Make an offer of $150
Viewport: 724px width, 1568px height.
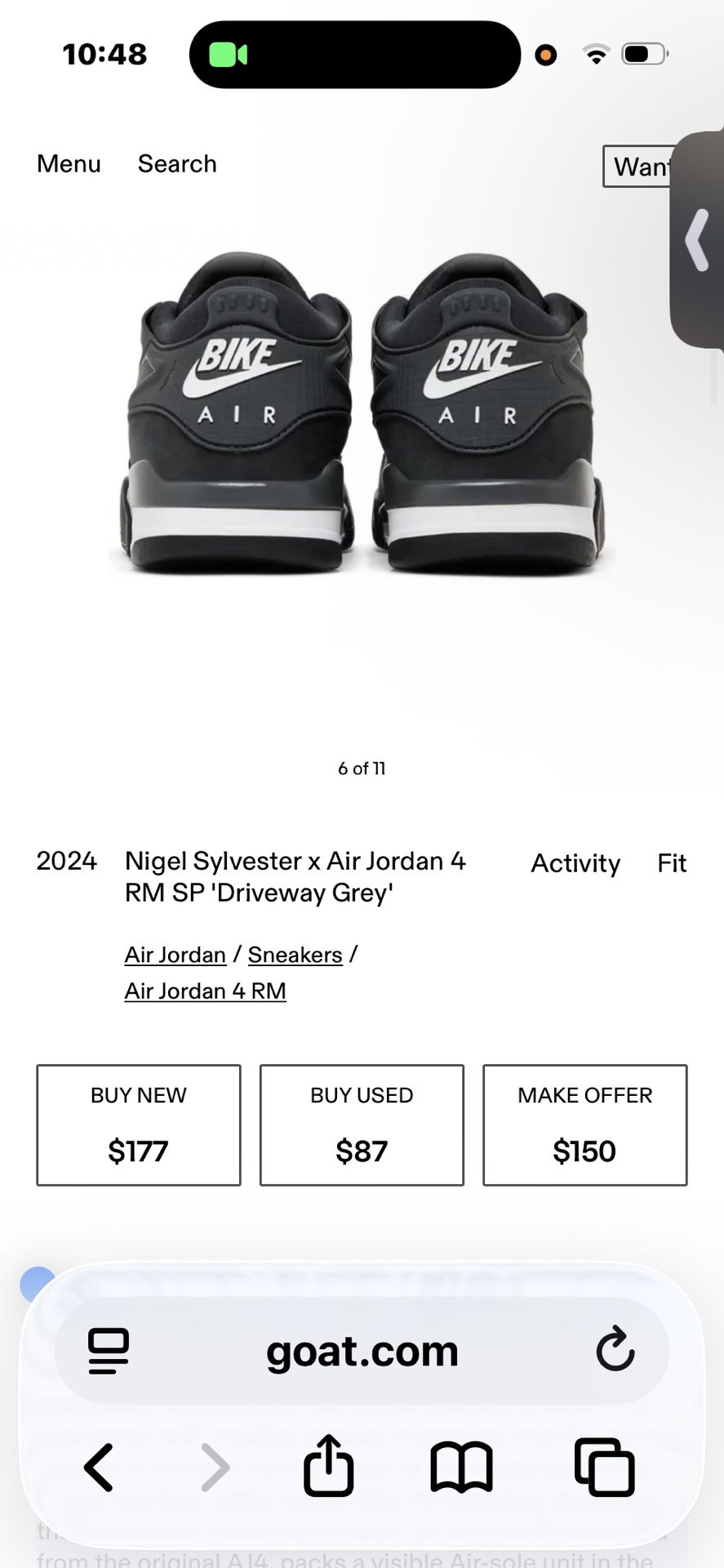[584, 1125]
